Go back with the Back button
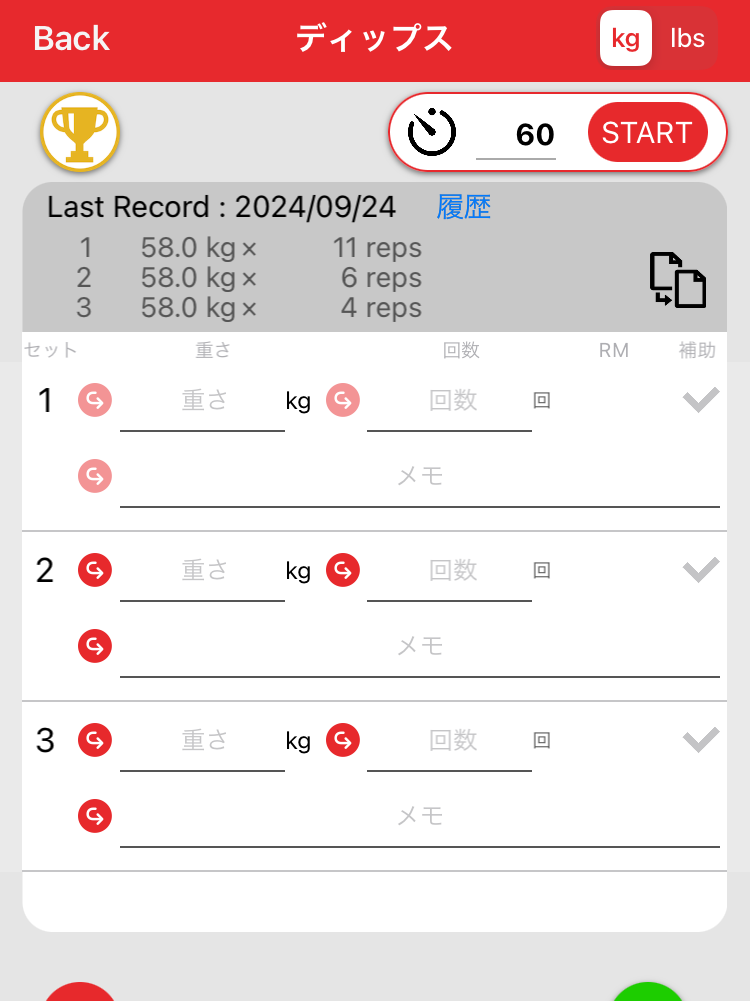 (71, 39)
